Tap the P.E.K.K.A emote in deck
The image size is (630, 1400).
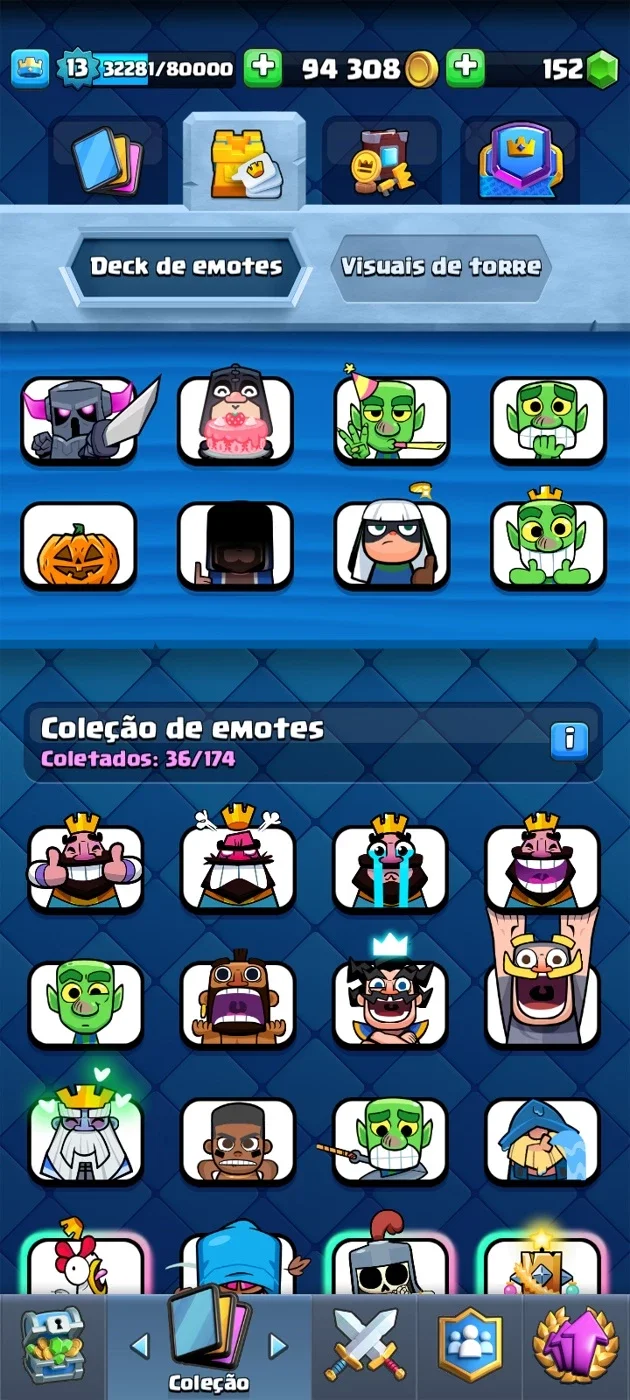79,420
